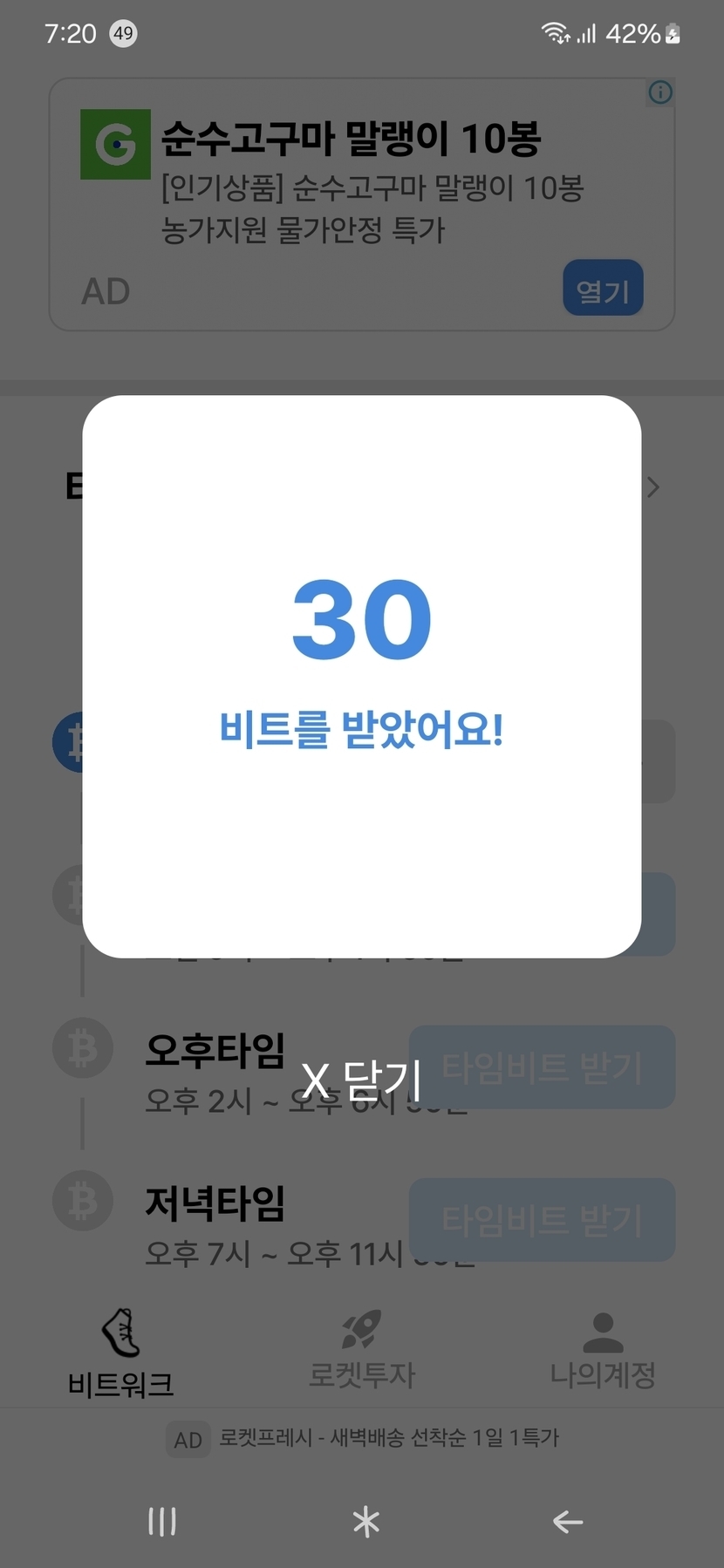
Task: Open the ad info icon
Action: click(x=660, y=92)
